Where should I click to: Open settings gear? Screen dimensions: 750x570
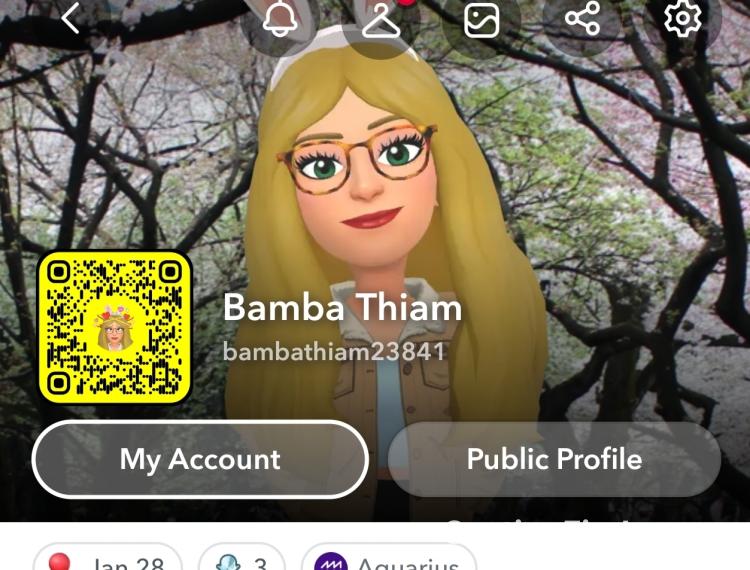coord(682,19)
